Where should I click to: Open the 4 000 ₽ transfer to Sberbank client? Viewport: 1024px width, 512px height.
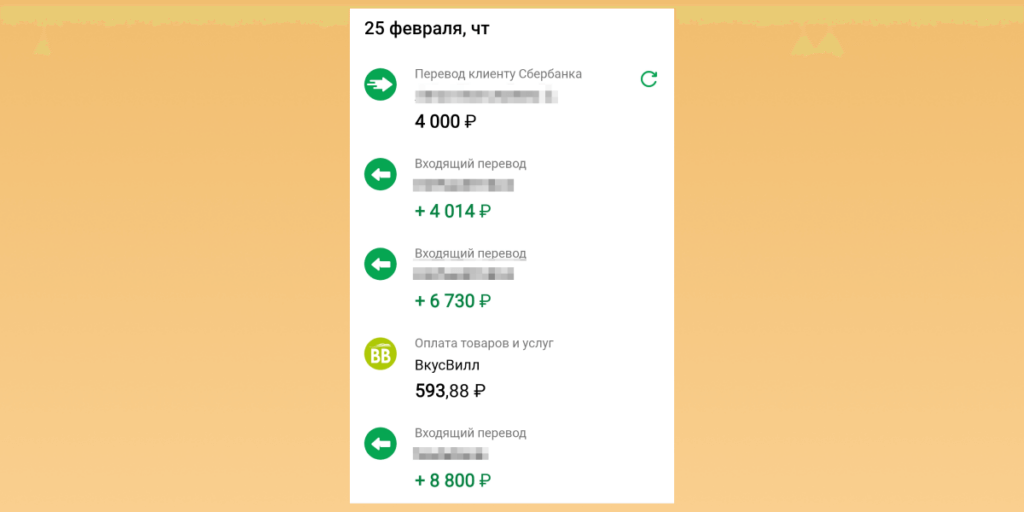pos(497,98)
